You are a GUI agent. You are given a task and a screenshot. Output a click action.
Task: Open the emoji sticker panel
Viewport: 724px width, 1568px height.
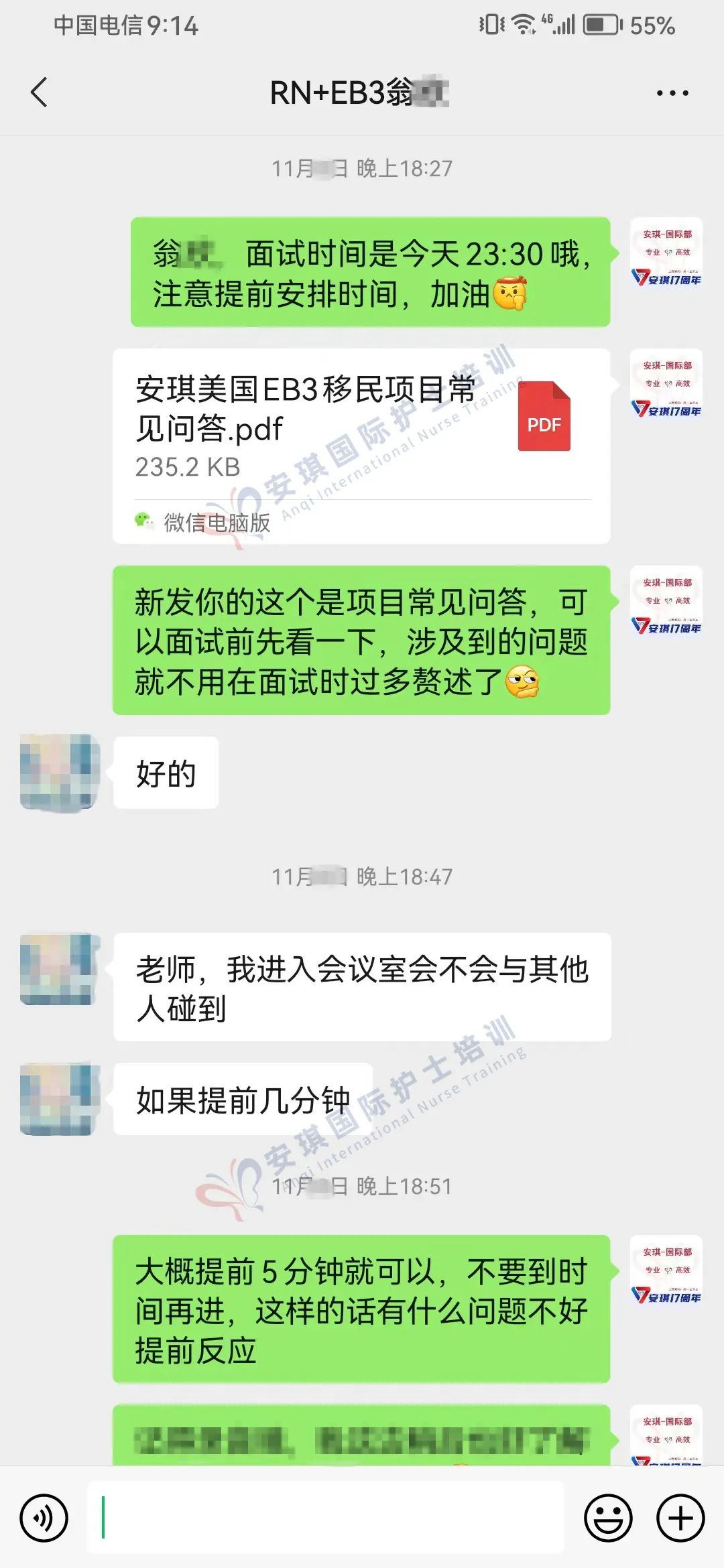point(608,1518)
